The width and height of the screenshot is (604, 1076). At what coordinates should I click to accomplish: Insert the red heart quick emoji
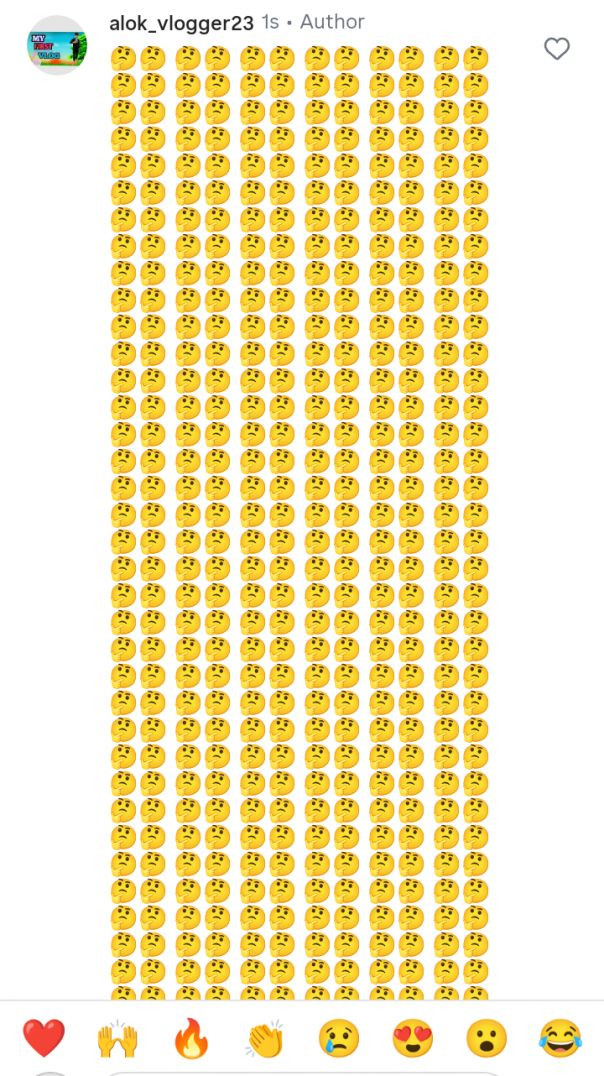44,1038
